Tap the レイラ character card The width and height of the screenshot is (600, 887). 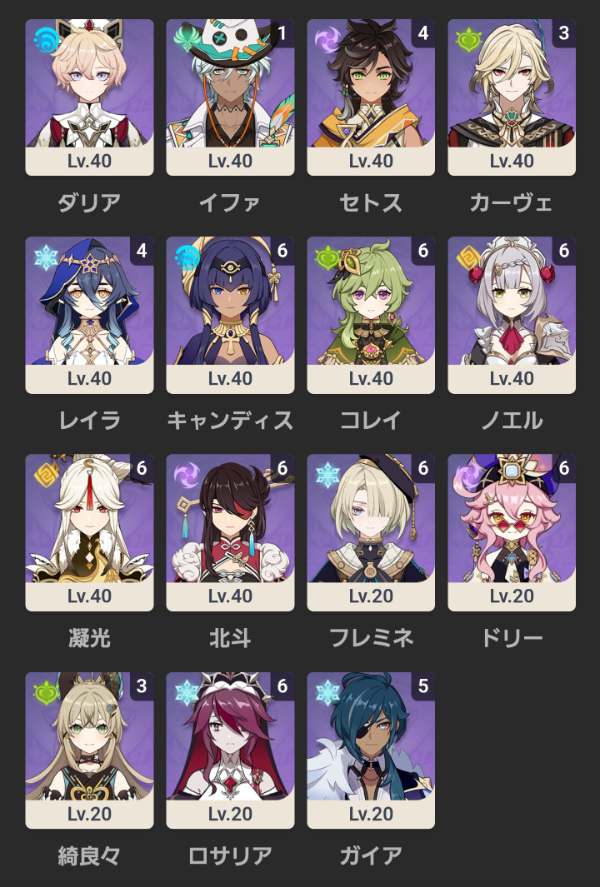pos(89,315)
